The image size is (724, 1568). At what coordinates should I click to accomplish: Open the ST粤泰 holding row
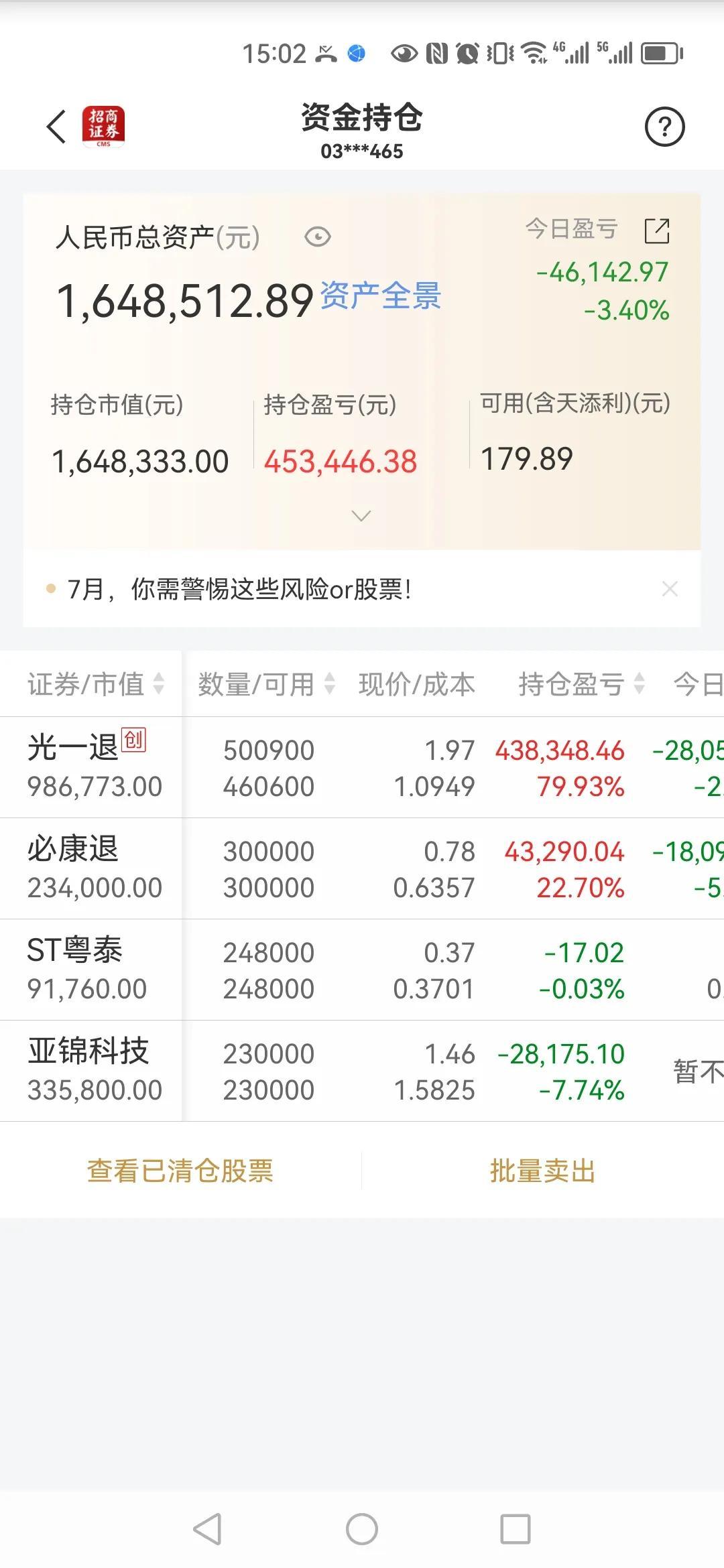point(362,970)
